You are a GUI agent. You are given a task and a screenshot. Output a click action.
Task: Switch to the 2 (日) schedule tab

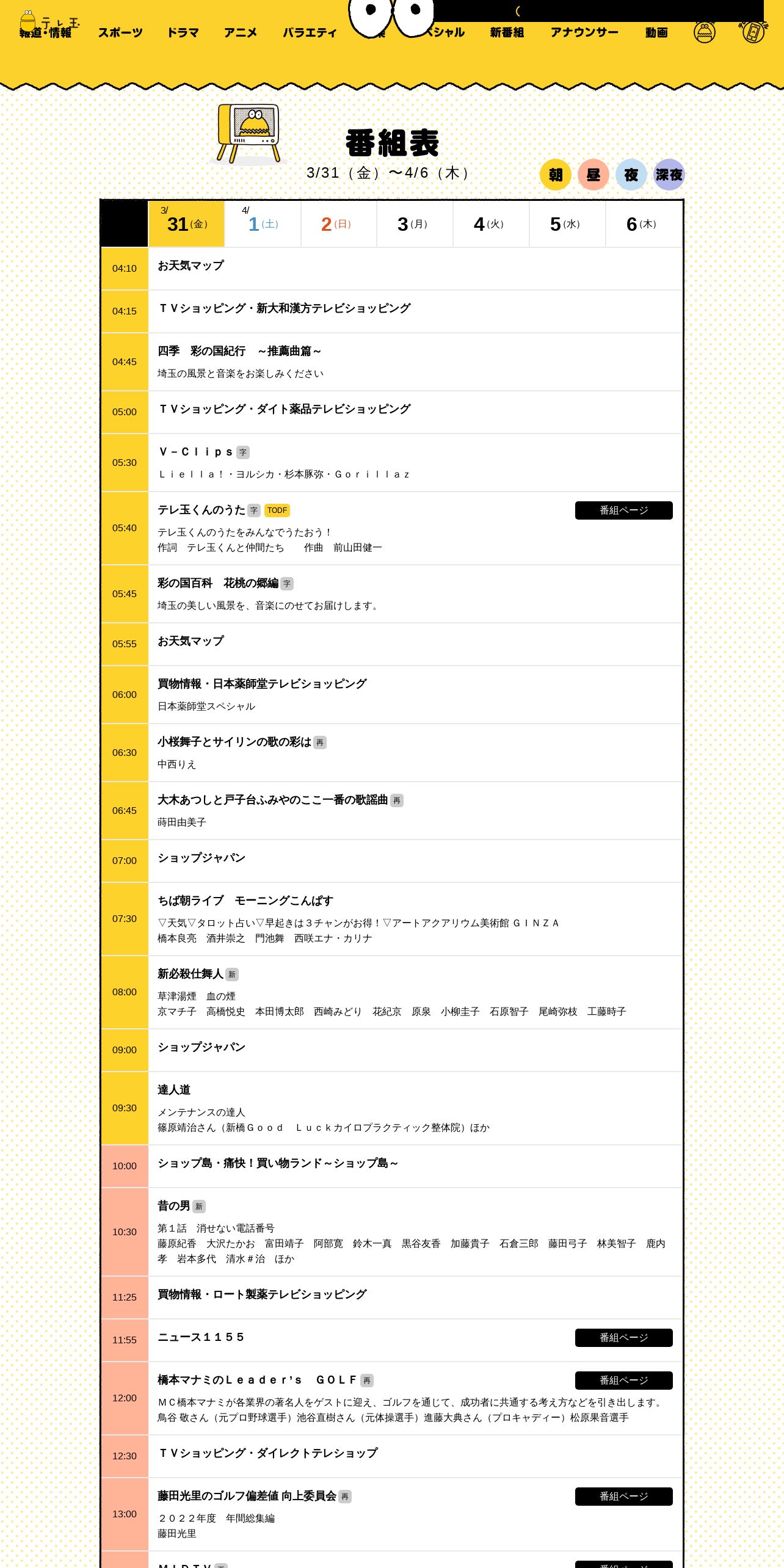[339, 224]
